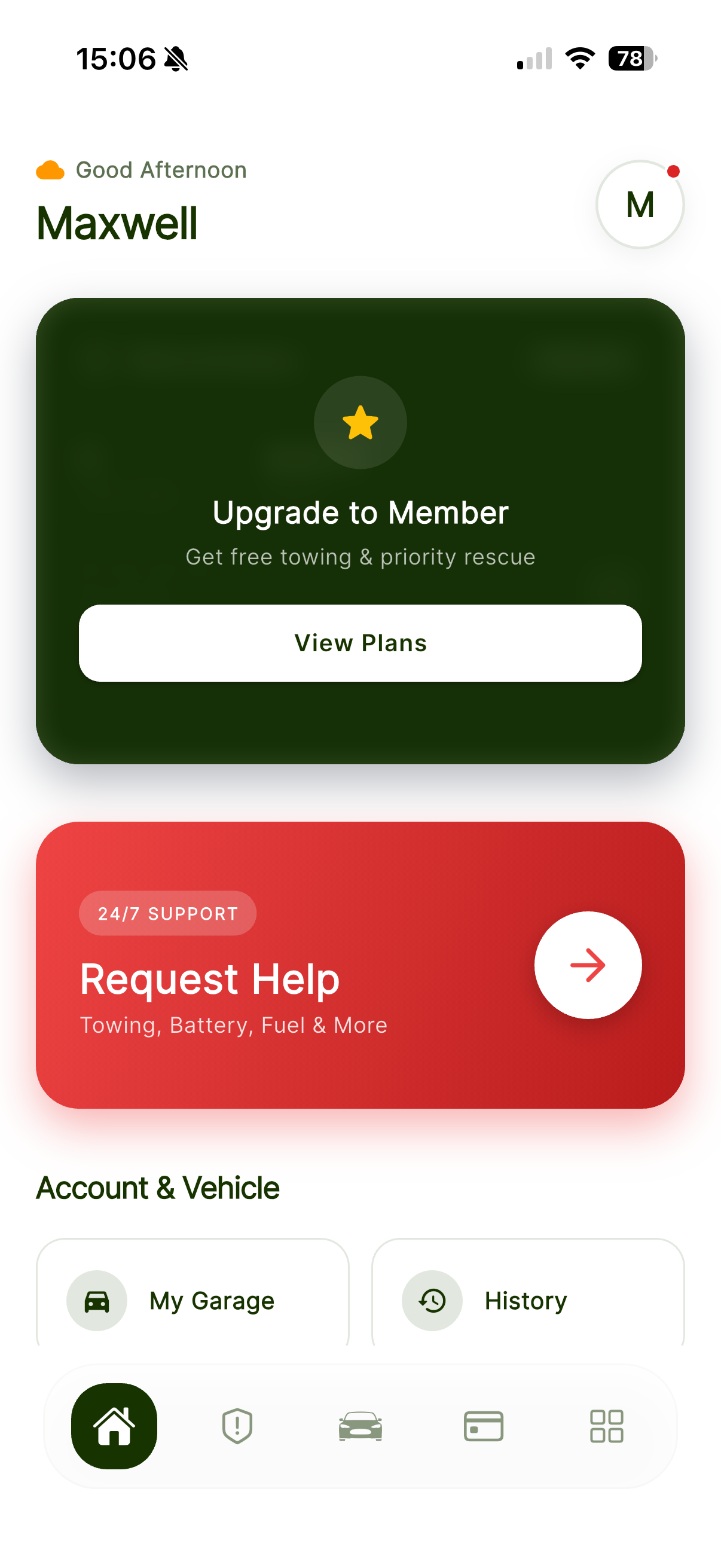Select the Home icon in bottom navigation
Image resolution: width=721 pixels, height=1568 pixels.
(x=114, y=1426)
